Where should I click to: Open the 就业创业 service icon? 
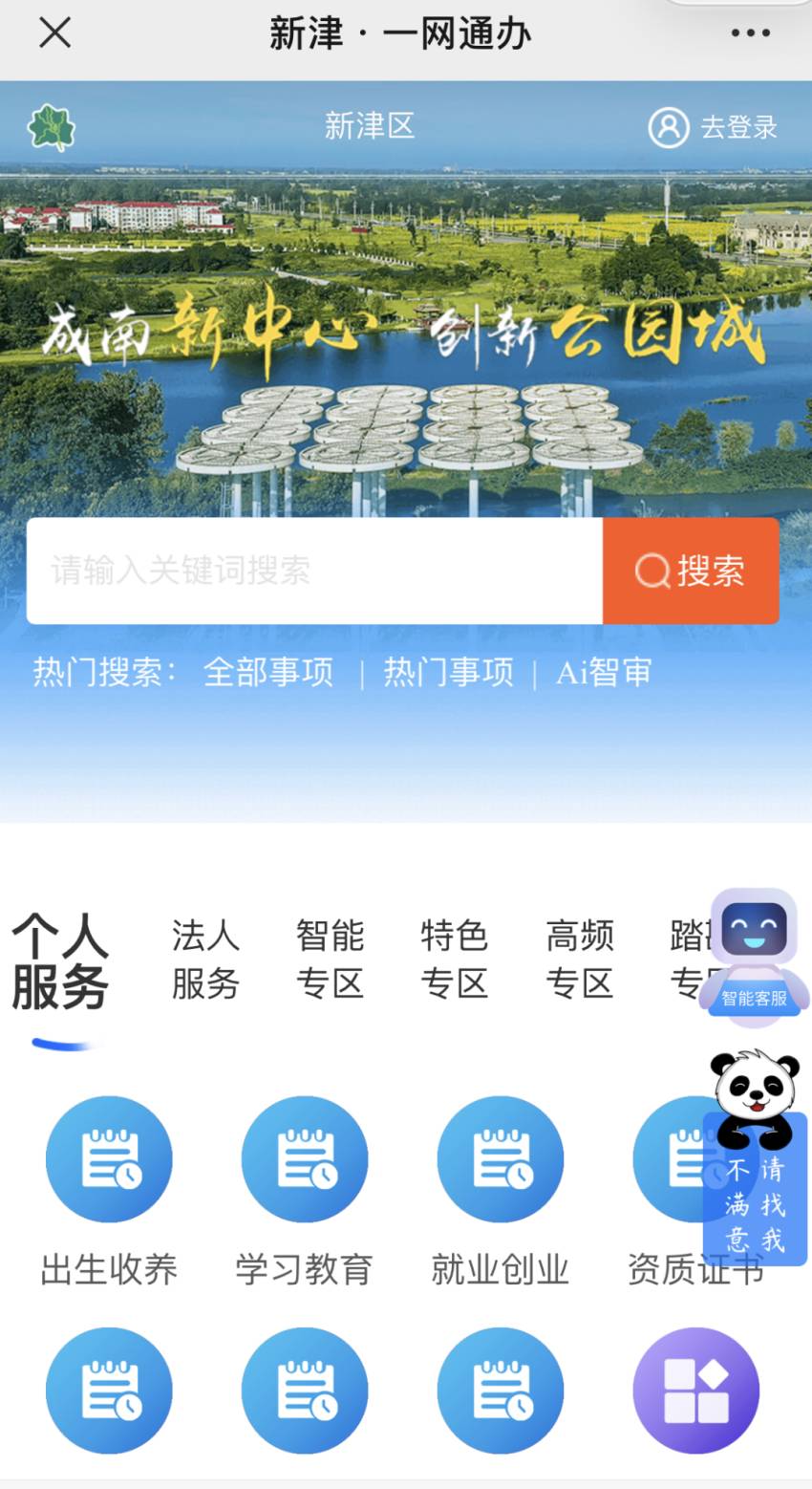pos(500,1158)
